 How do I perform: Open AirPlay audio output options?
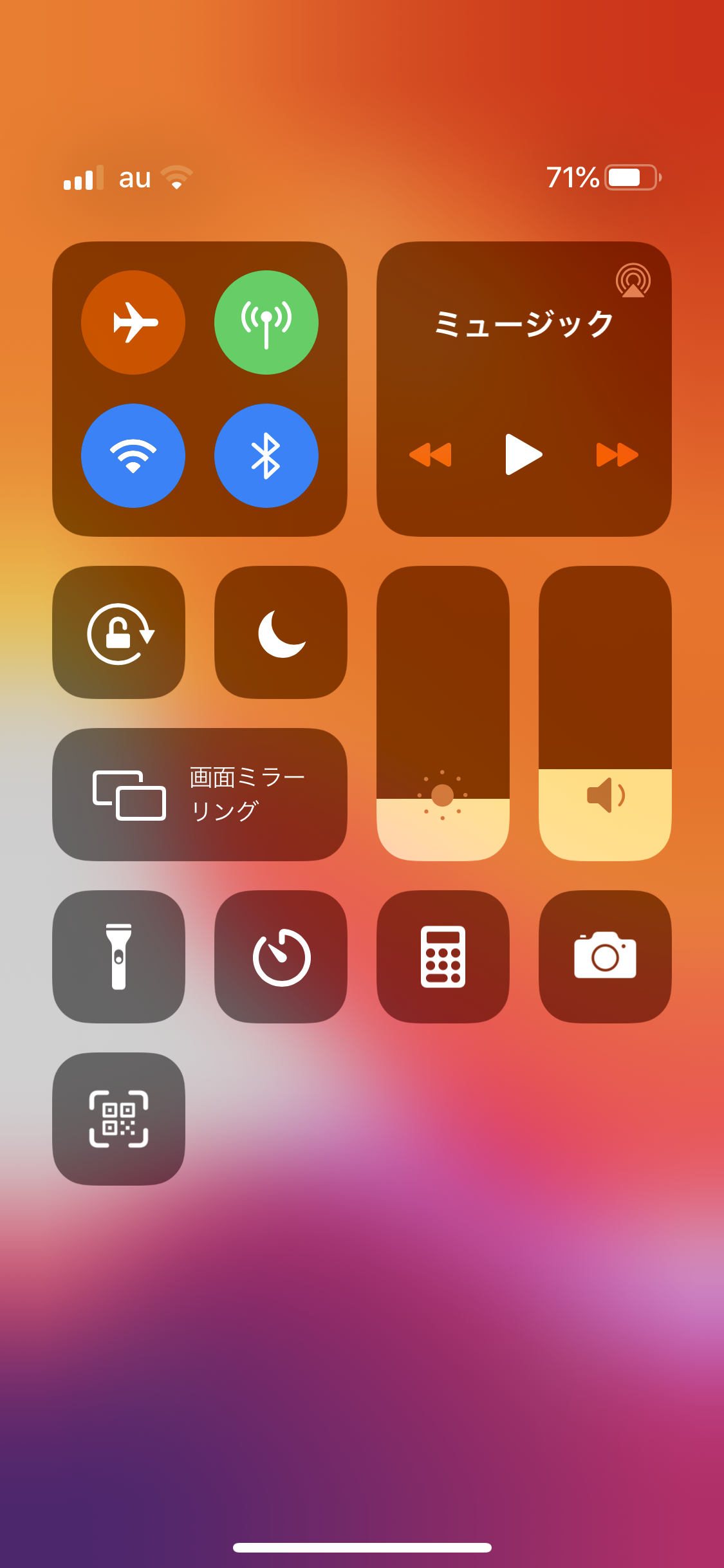click(x=633, y=281)
